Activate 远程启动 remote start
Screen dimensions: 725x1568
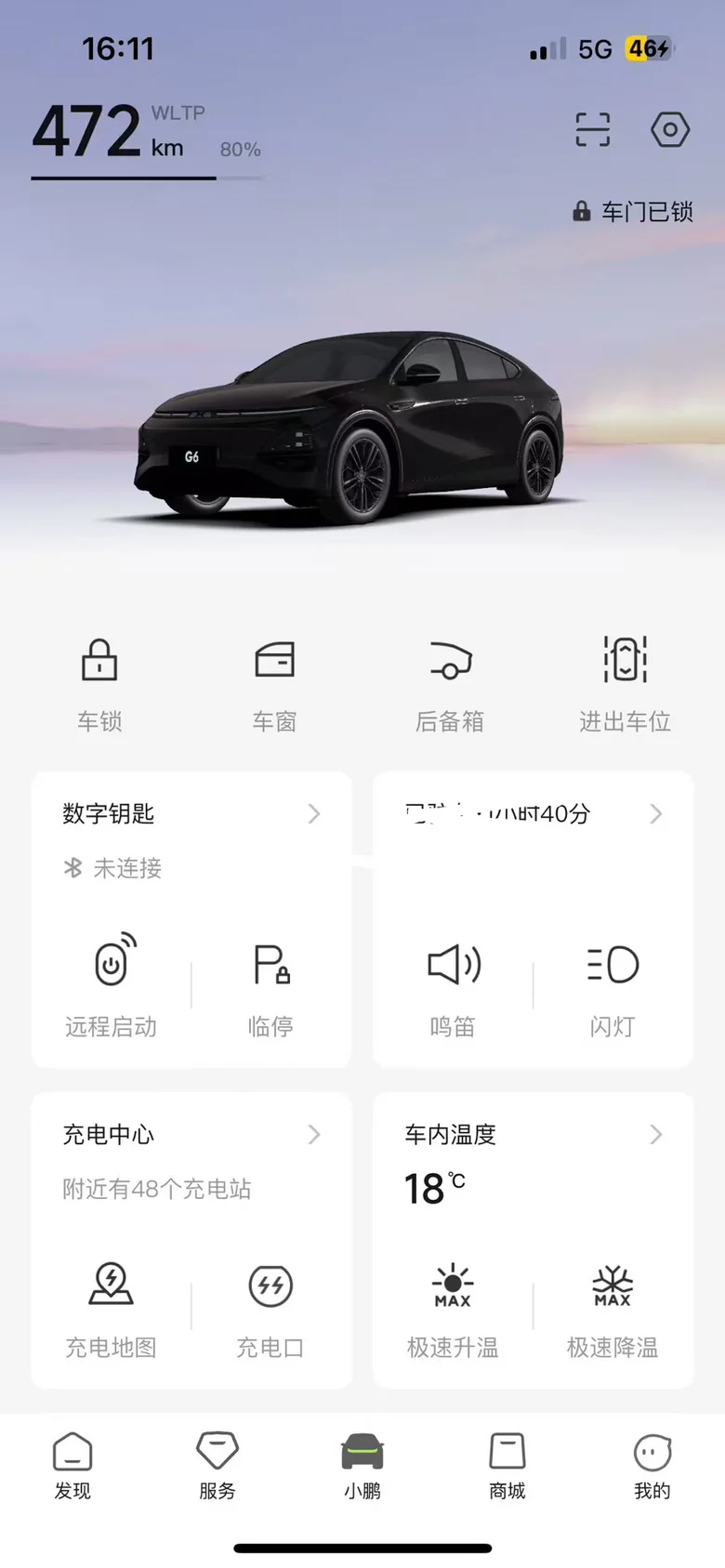[x=112, y=985]
